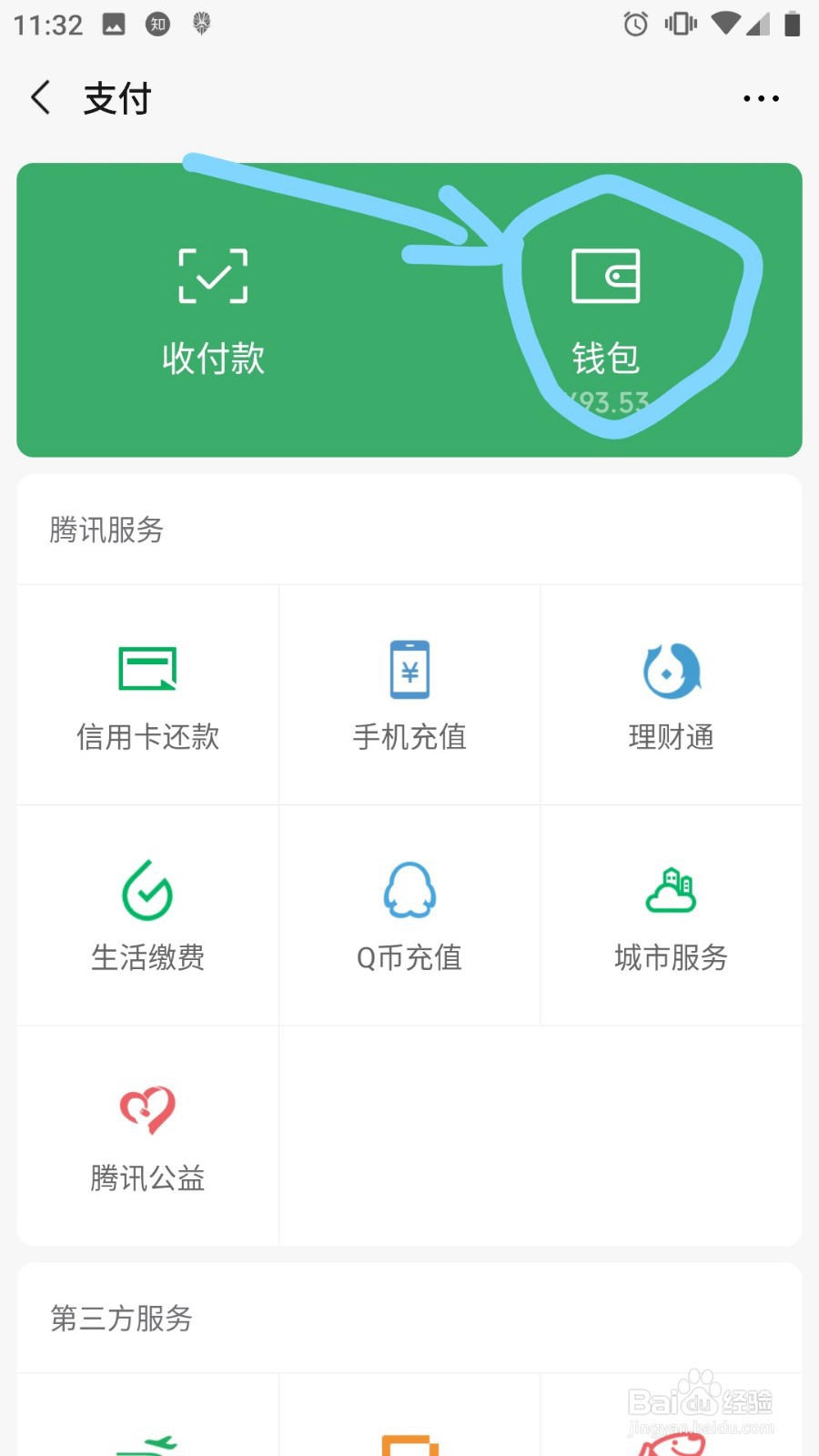
Task: Open 城市服务 city services
Action: [672, 915]
